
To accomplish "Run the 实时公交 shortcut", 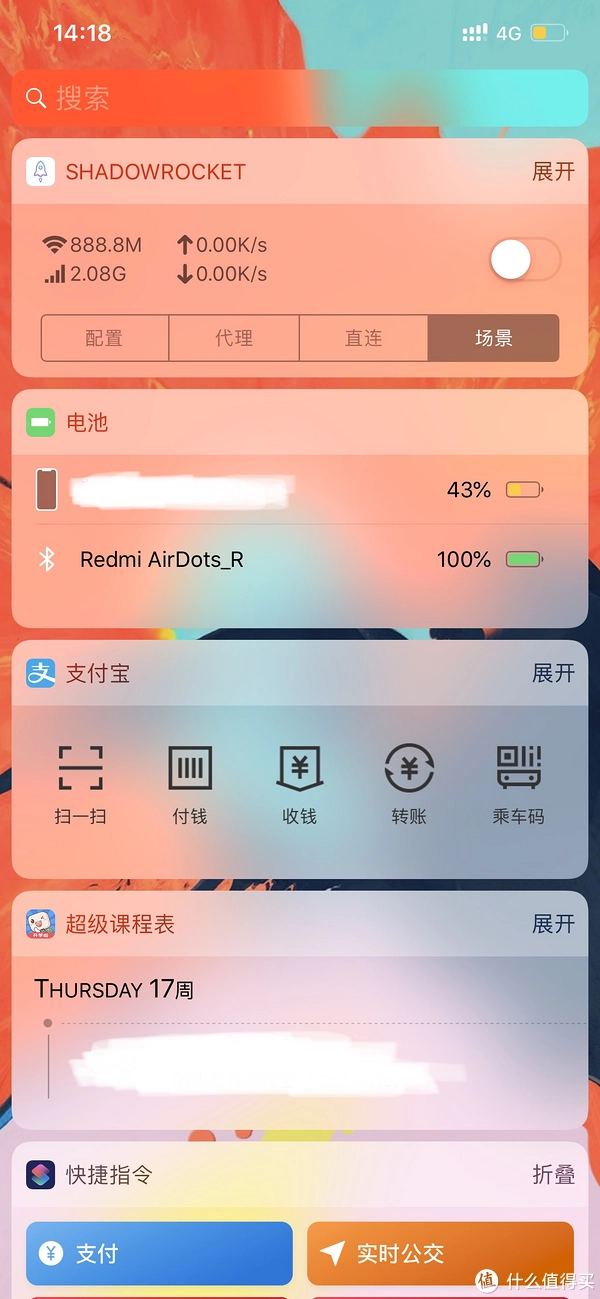I will click(440, 1253).
